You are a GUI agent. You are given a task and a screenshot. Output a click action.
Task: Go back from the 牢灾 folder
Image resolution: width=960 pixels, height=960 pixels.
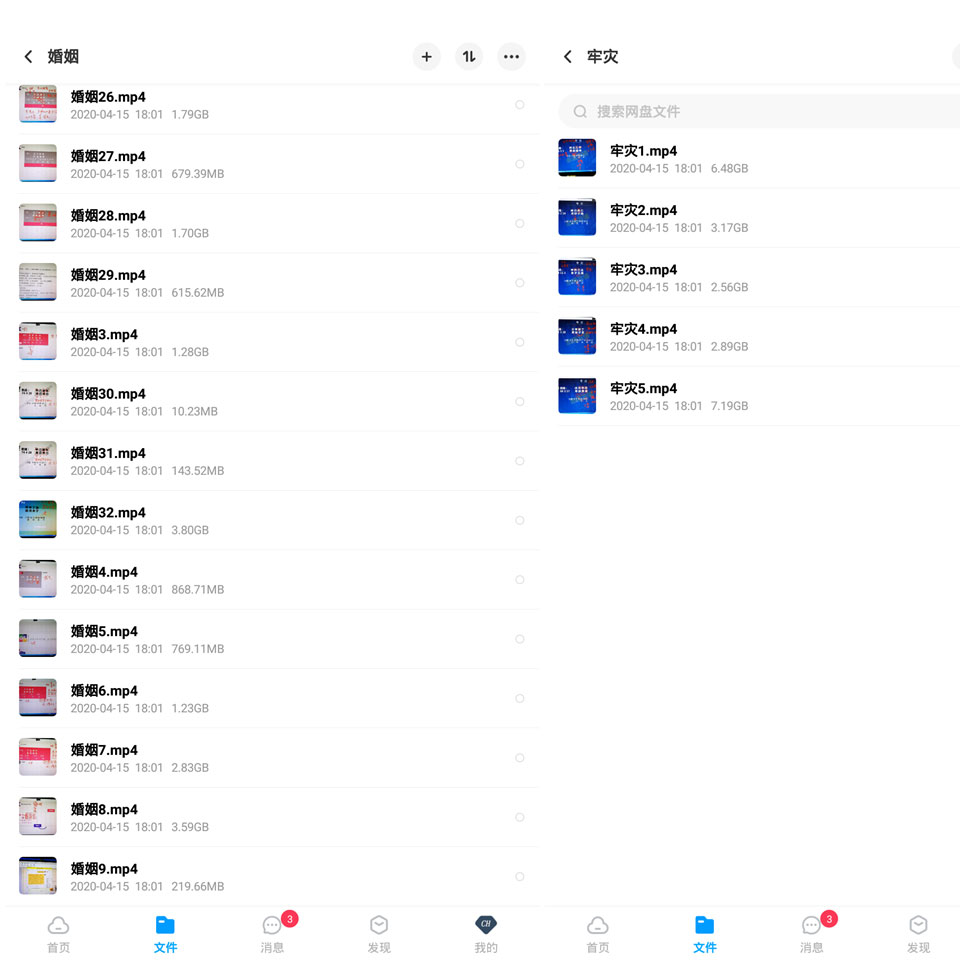(568, 57)
